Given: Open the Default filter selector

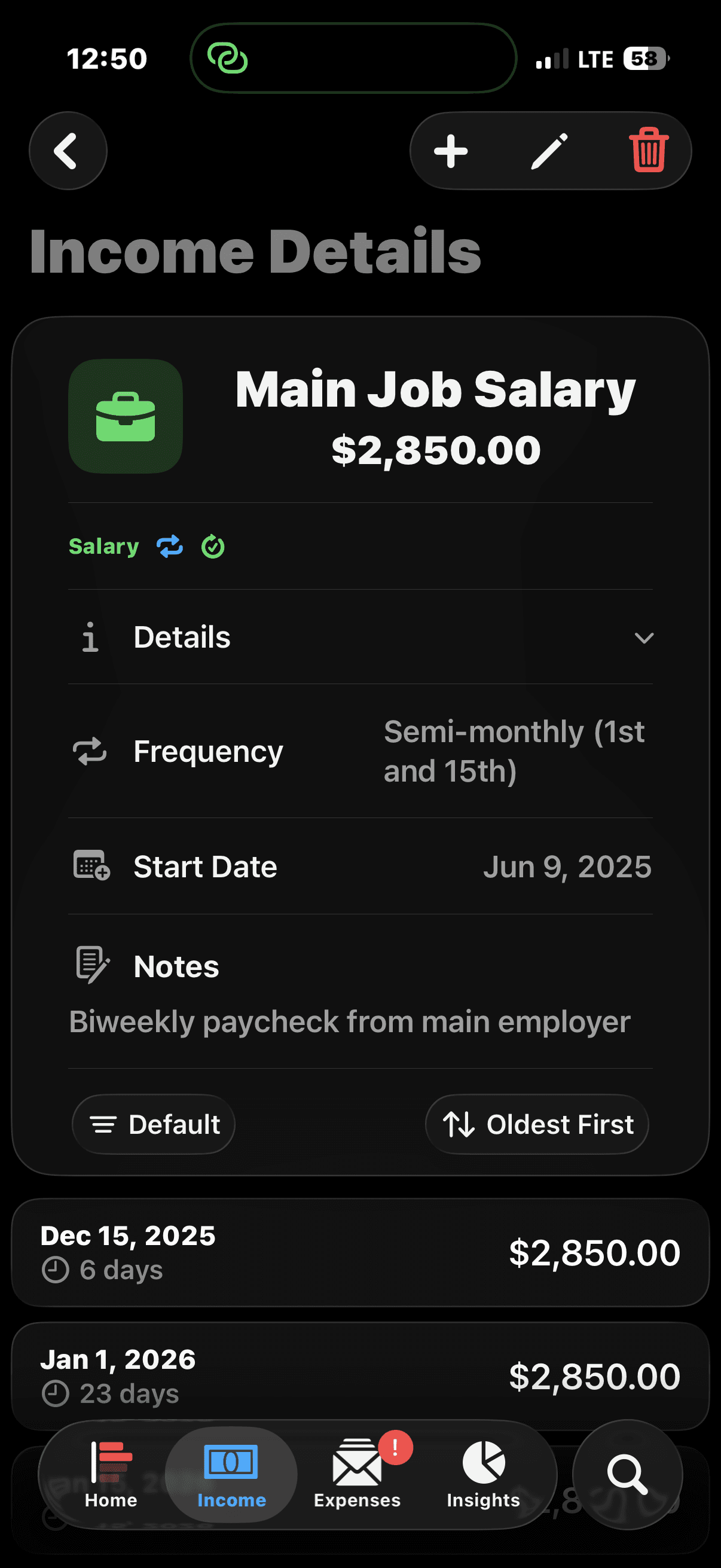Looking at the screenshot, I should [152, 1124].
